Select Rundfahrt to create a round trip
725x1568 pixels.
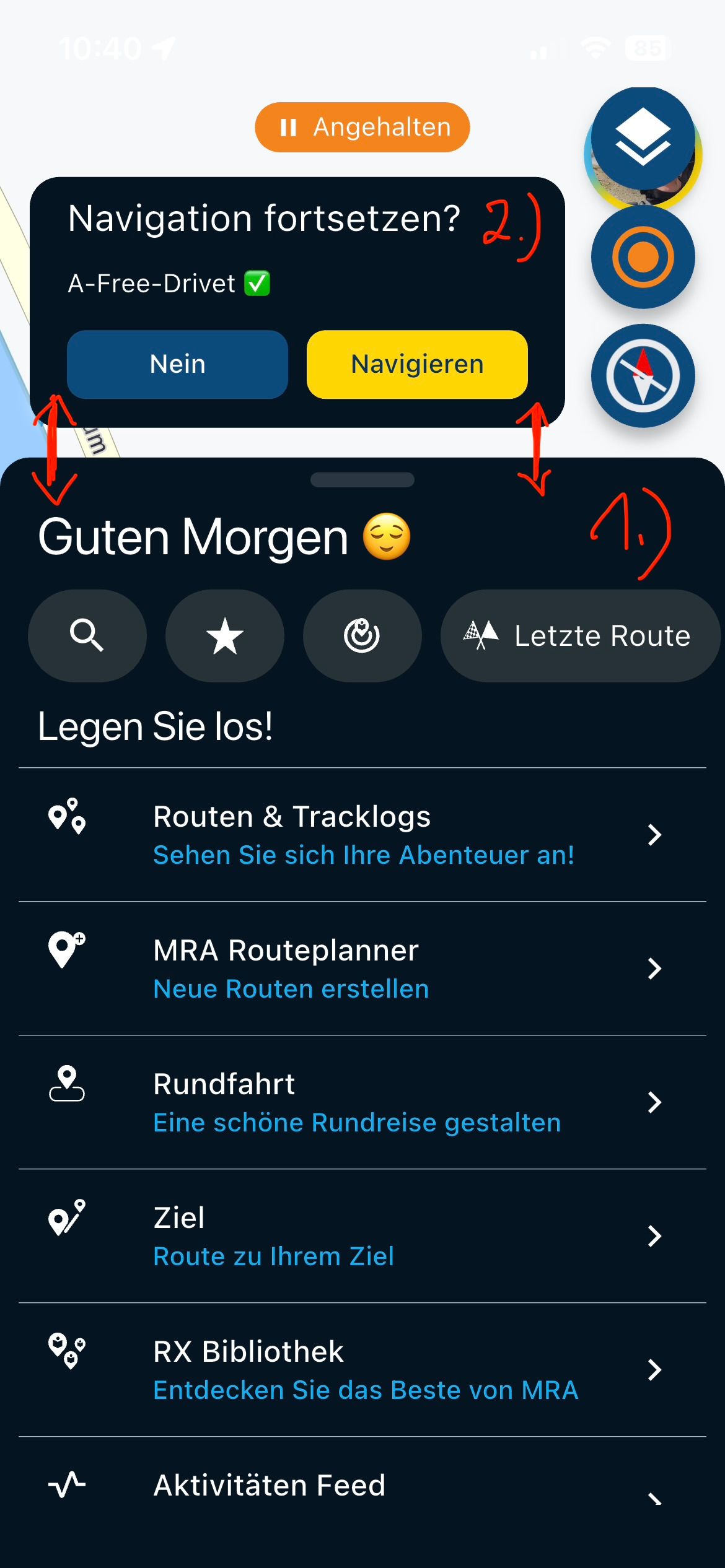pyautogui.click(x=362, y=1102)
